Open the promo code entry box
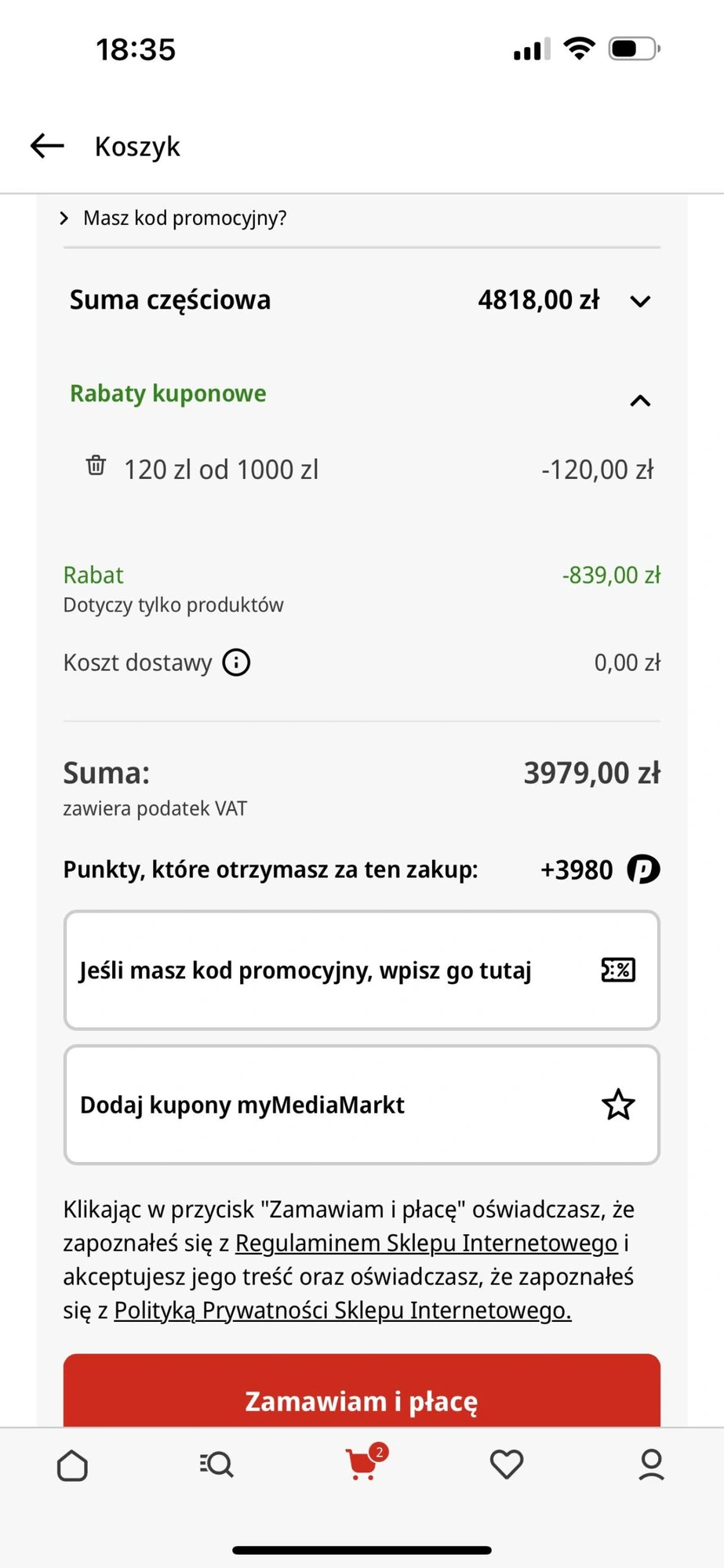724x1568 pixels. (x=362, y=970)
